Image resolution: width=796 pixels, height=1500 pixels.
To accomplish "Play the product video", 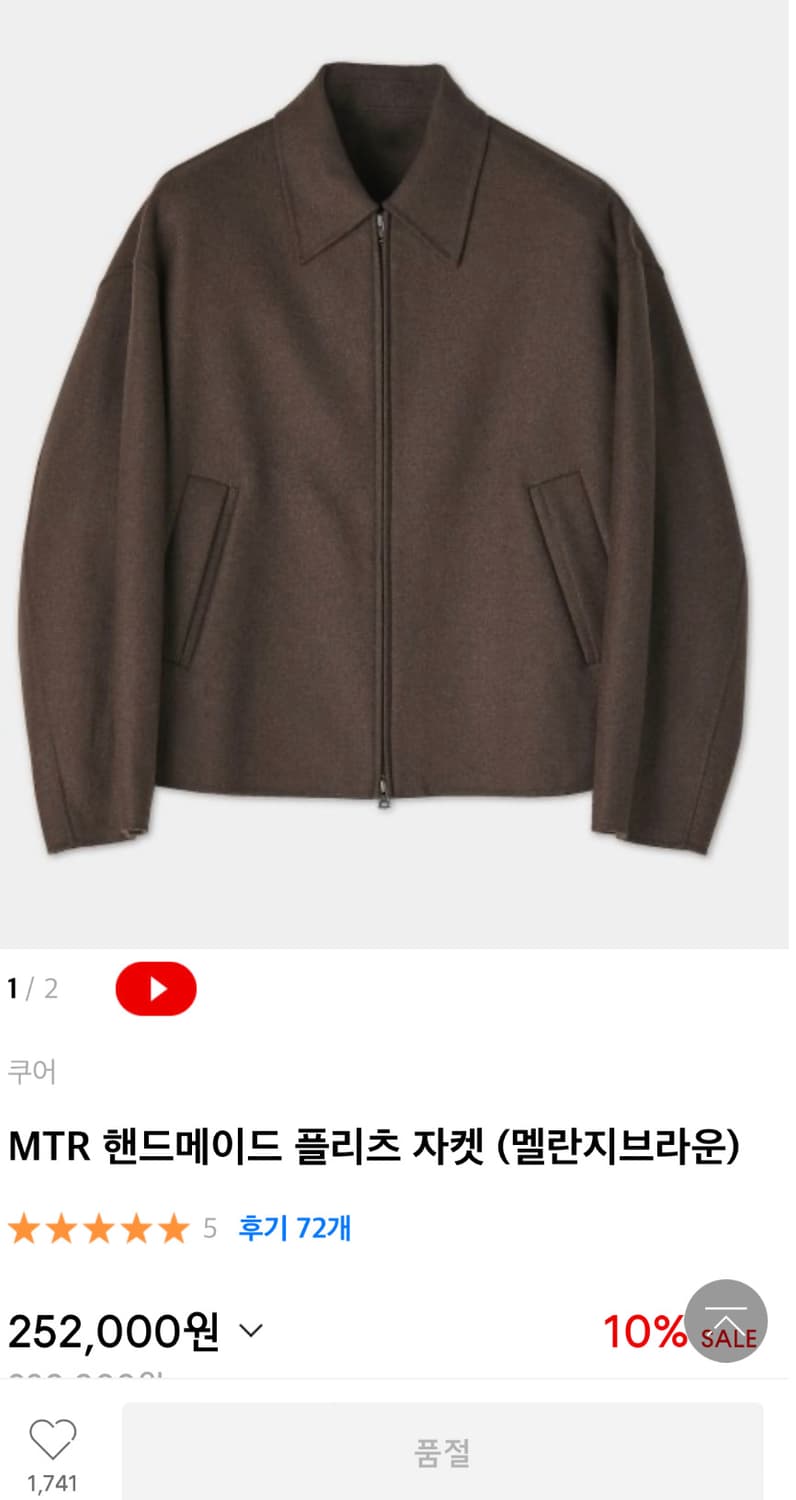I will (x=156, y=988).
